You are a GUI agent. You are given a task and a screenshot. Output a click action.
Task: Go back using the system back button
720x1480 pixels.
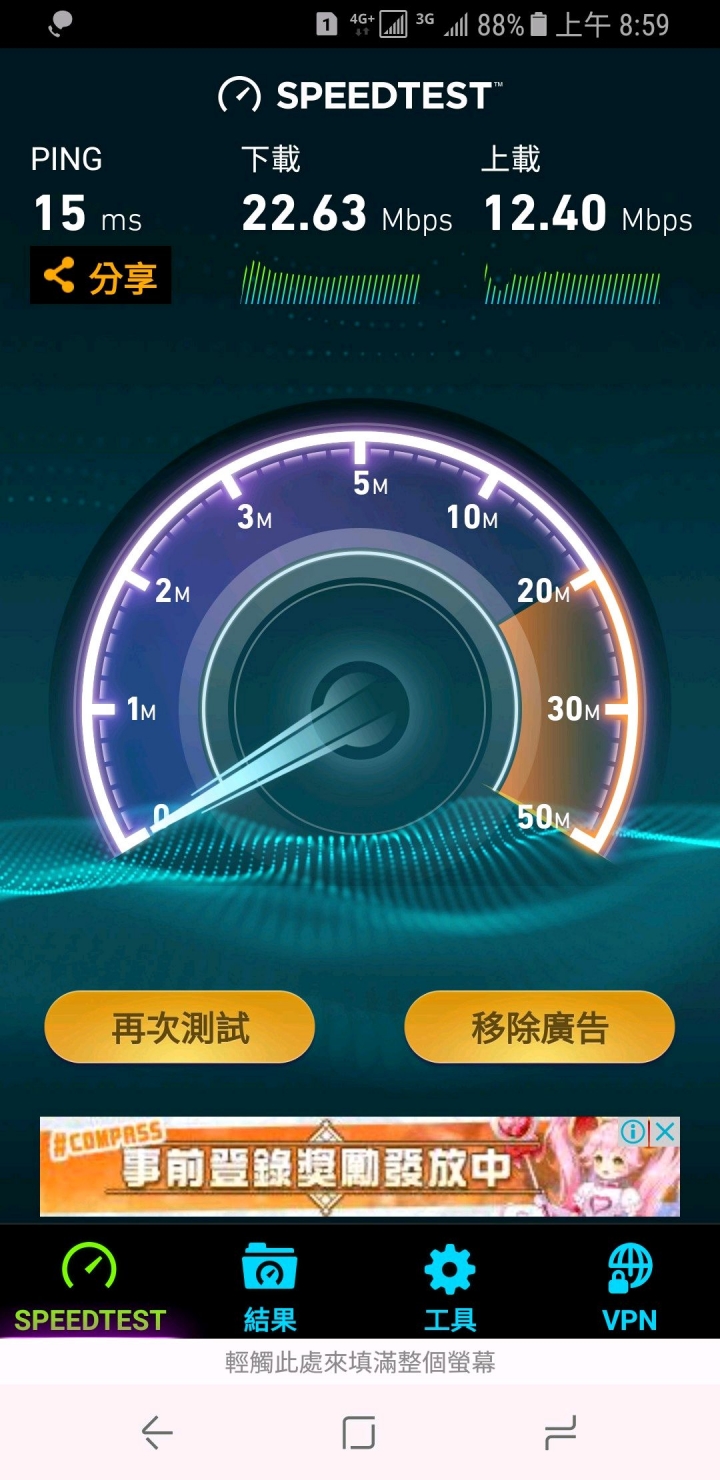pyautogui.click(x=157, y=1433)
